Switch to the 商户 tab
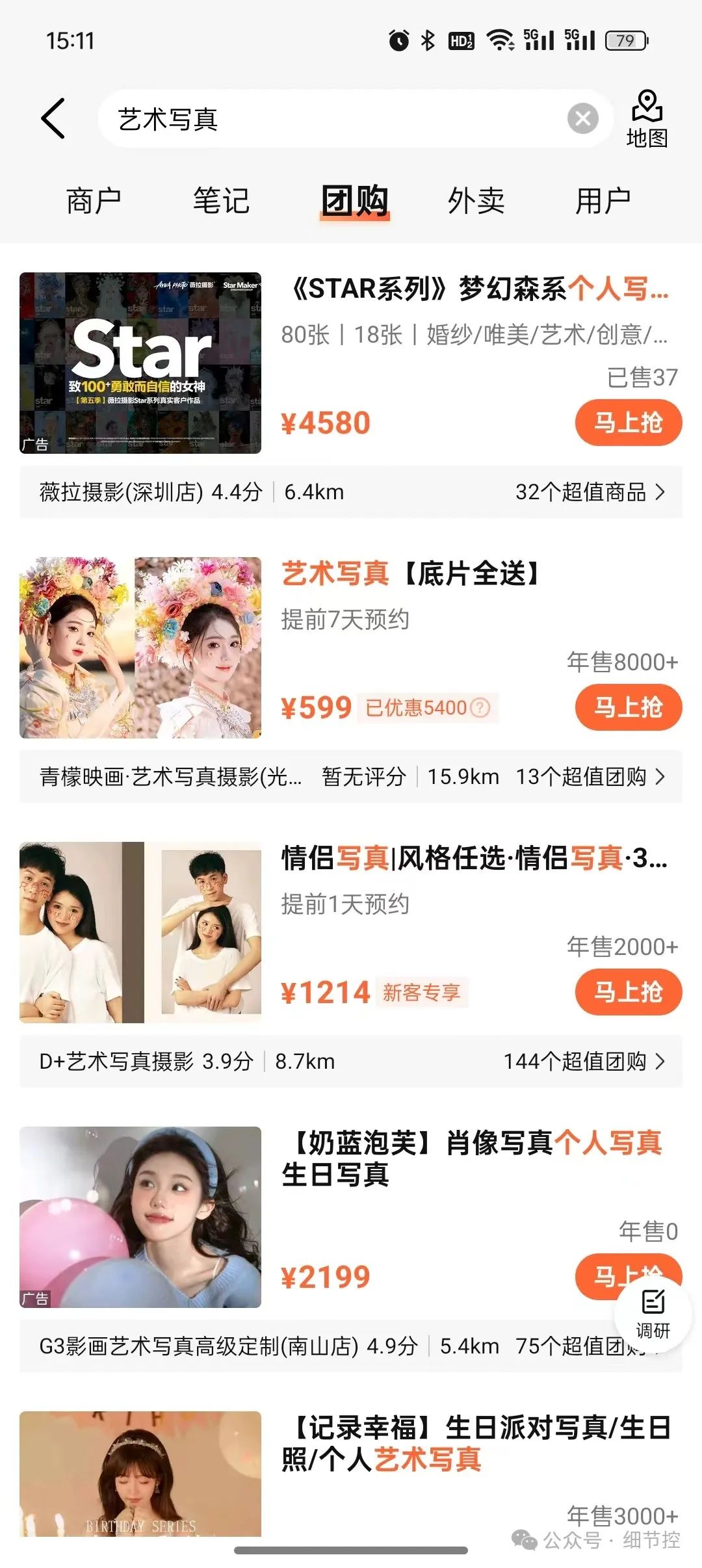 tap(94, 200)
